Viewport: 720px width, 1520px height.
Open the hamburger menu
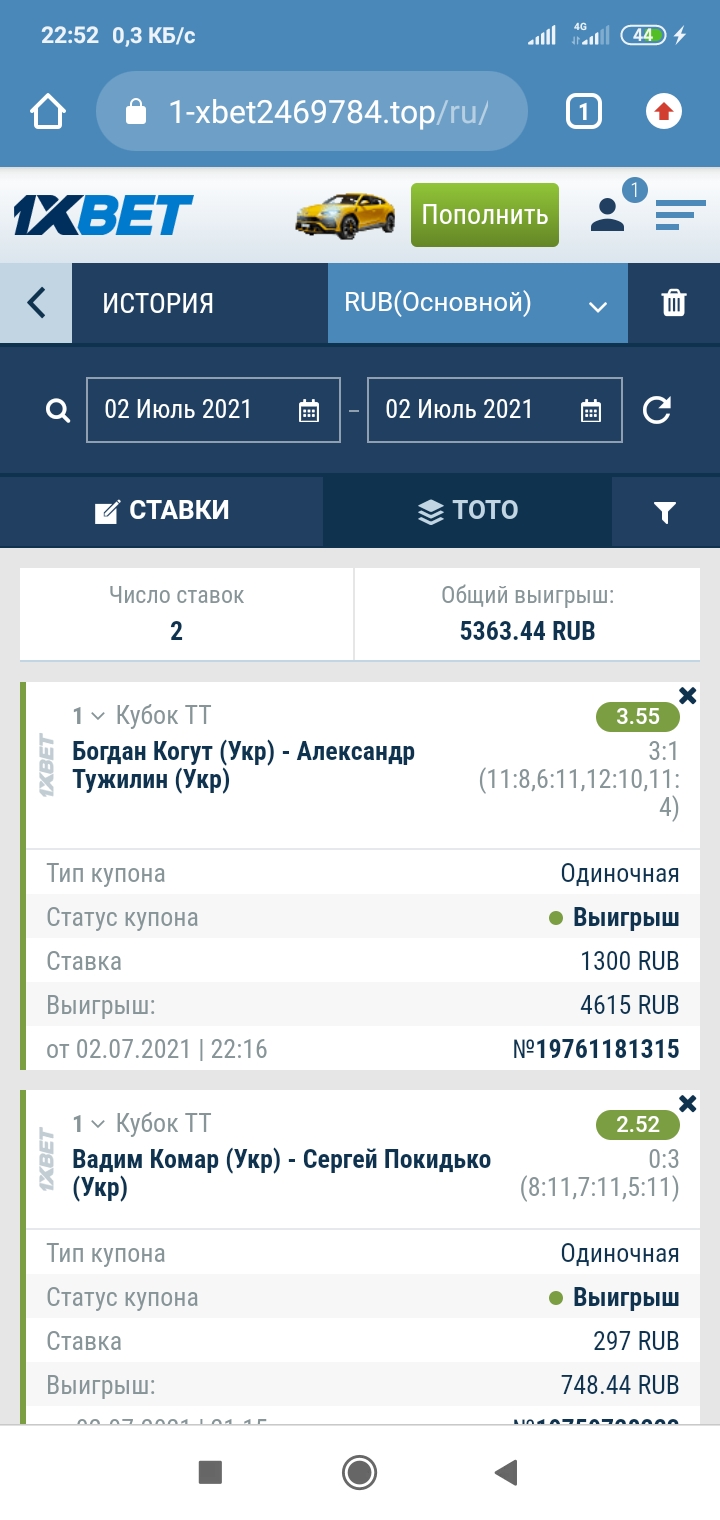681,214
